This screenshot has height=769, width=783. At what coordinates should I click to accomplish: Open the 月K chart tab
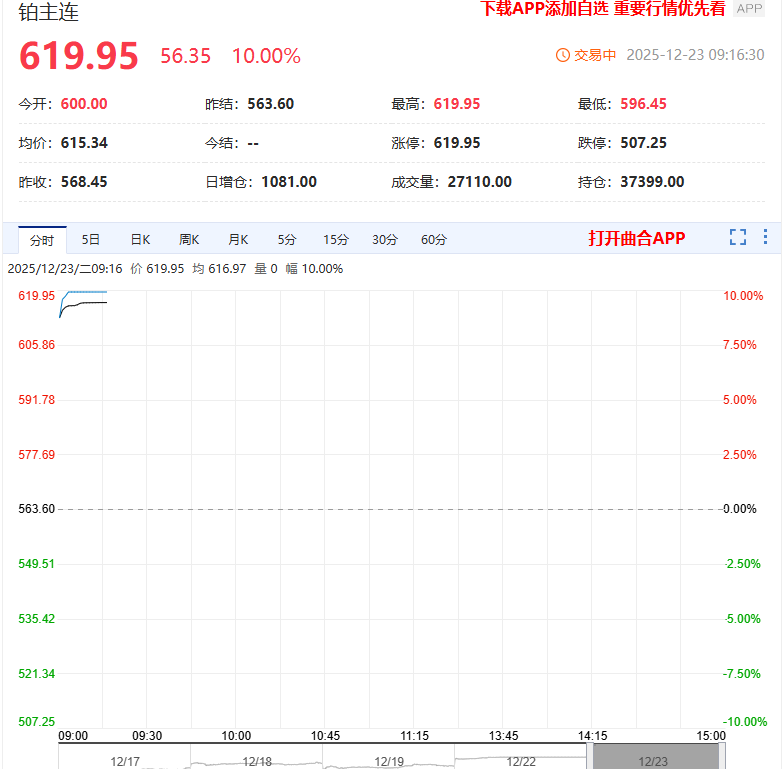tap(238, 240)
